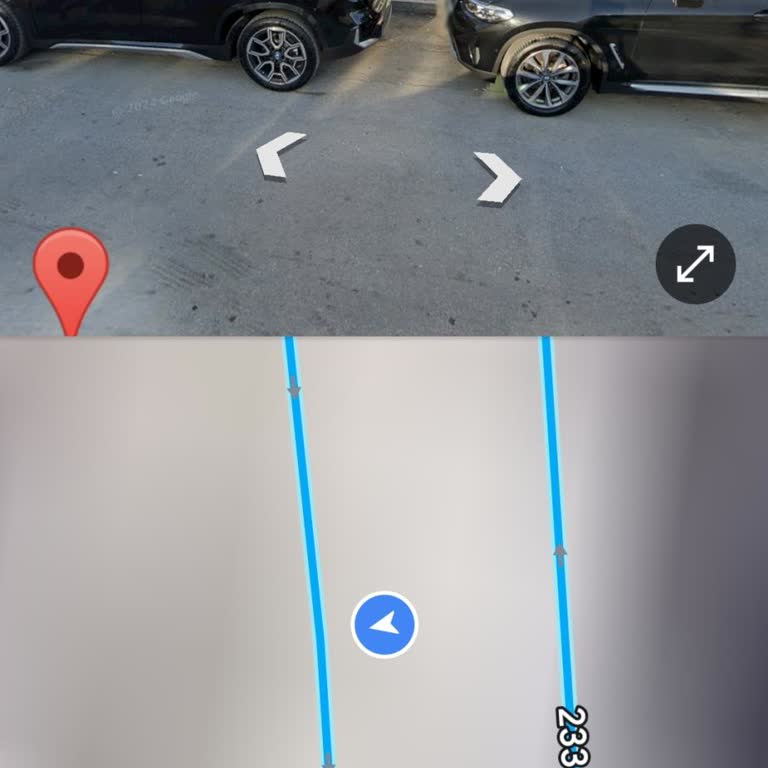The height and width of the screenshot is (768, 768).
Task: Tap the red location pin
Action: click(x=70, y=270)
